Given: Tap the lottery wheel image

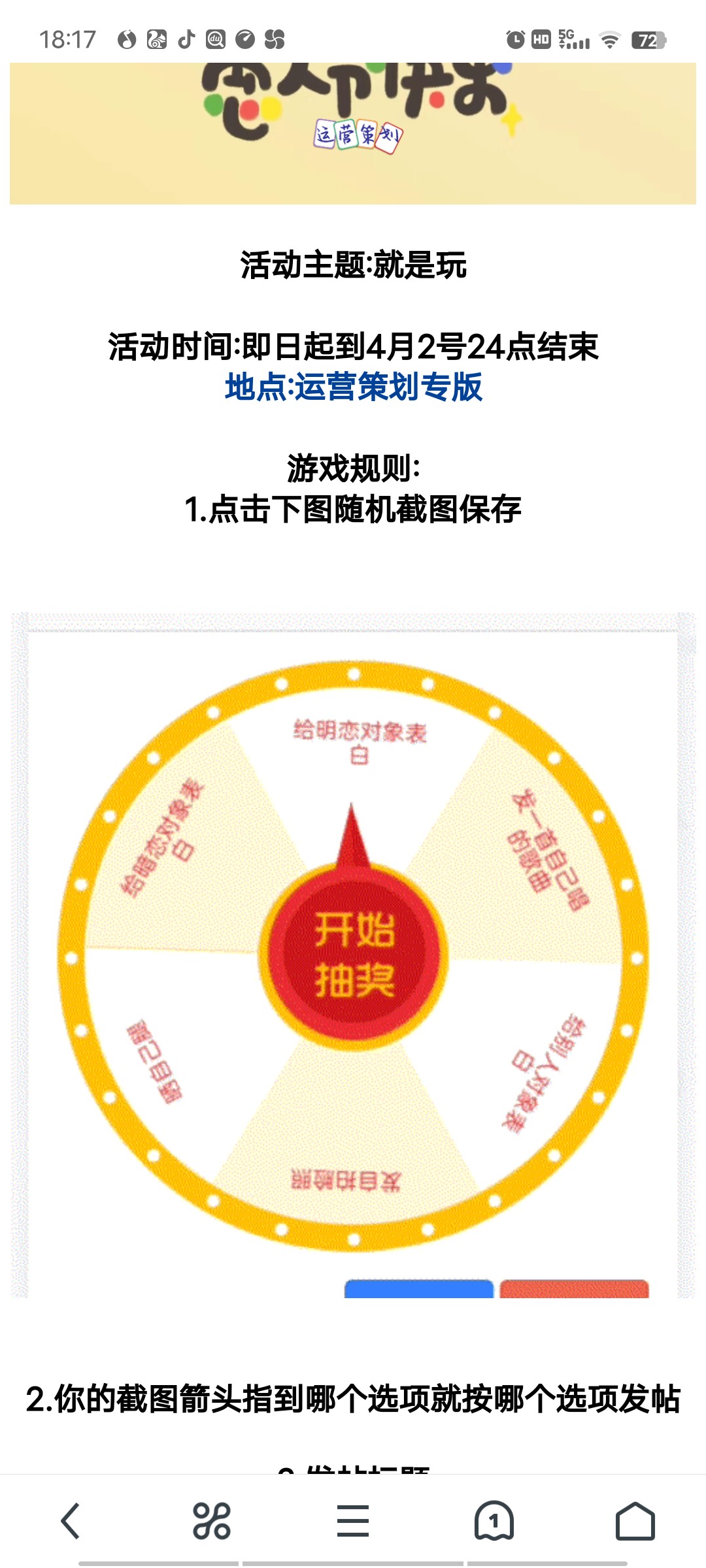Looking at the screenshot, I should [353, 955].
